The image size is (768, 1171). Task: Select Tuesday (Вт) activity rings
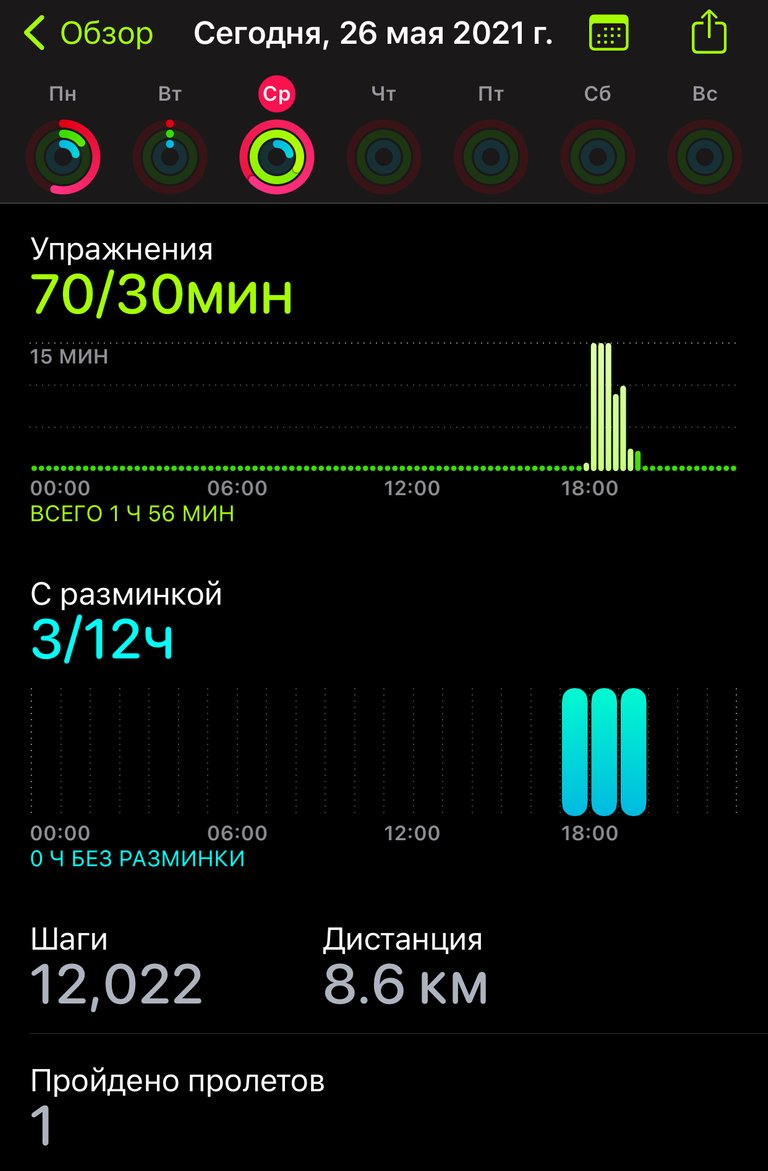pos(170,156)
